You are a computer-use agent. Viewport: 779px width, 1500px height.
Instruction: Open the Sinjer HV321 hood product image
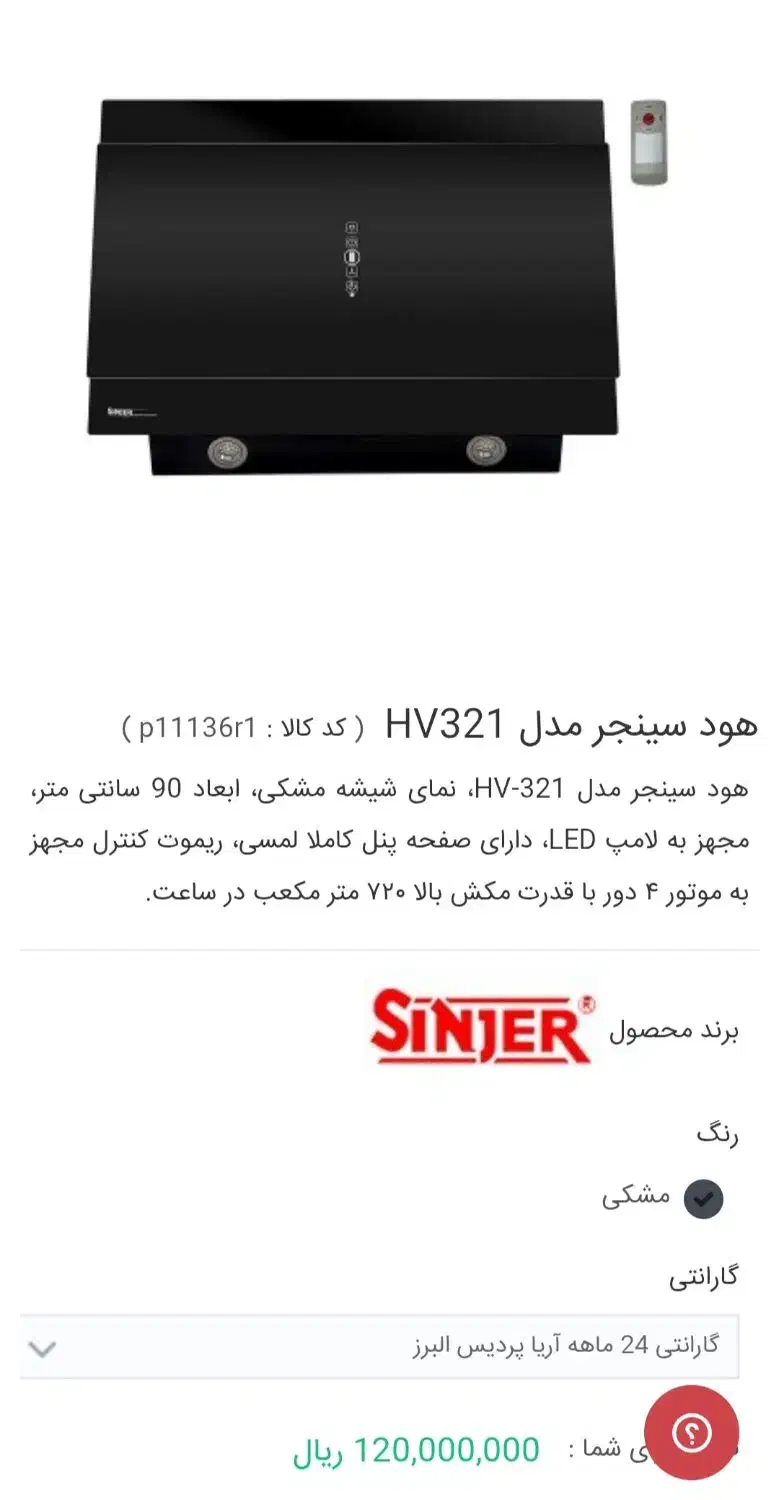pos(378,287)
